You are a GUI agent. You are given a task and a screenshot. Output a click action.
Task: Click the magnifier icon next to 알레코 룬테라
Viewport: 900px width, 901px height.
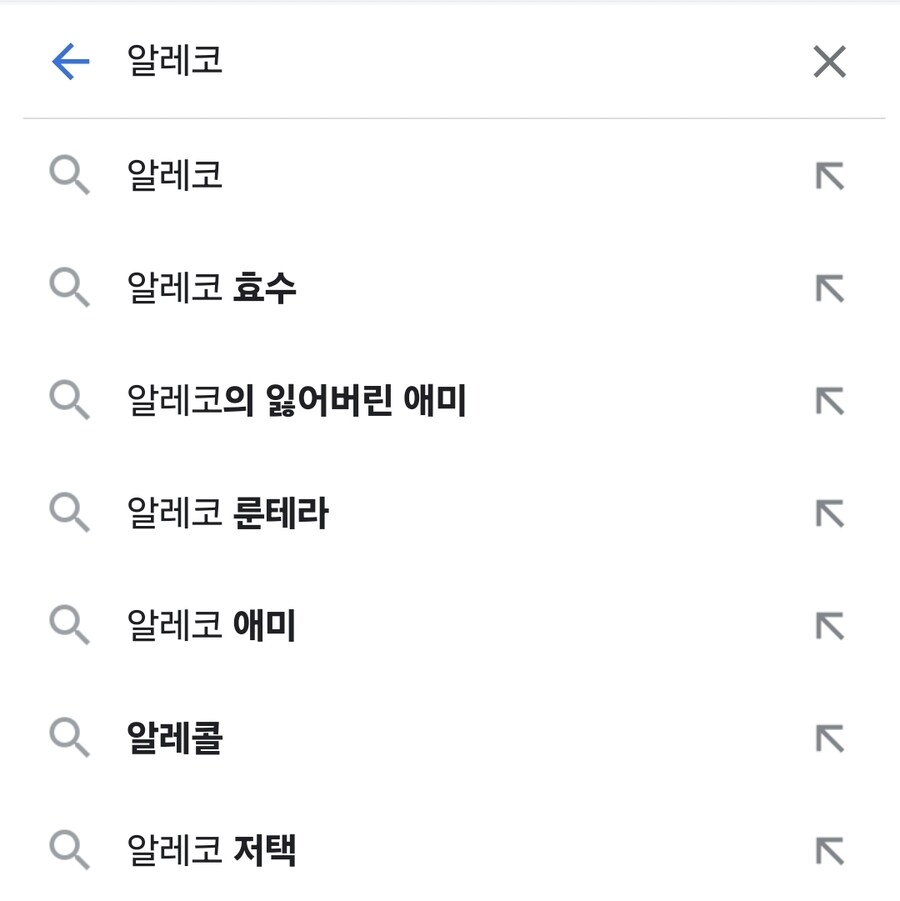click(x=68, y=513)
